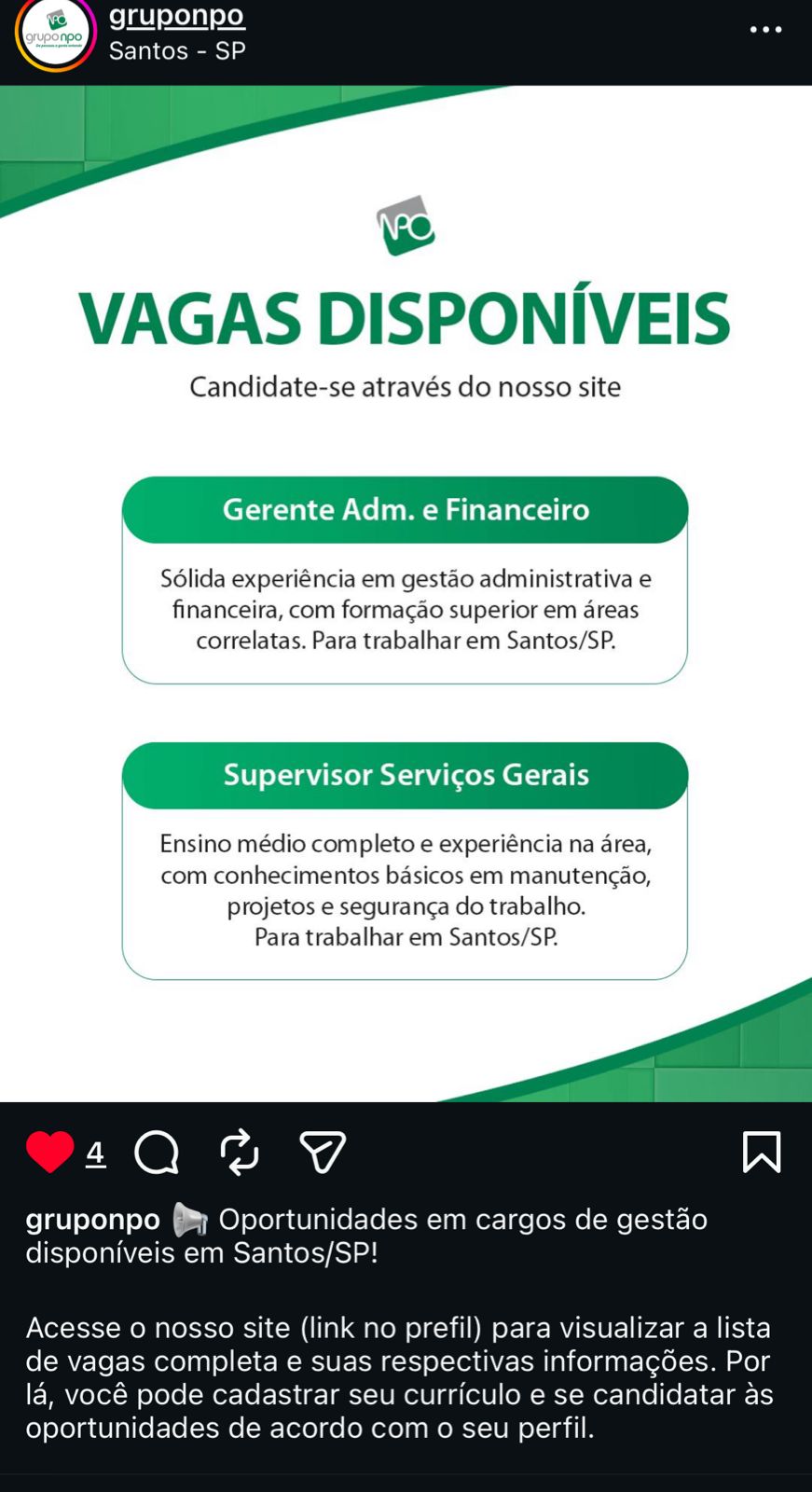Image resolution: width=812 pixels, height=1492 pixels.
Task: Repost this job vacancies post
Action: pos(240,1153)
